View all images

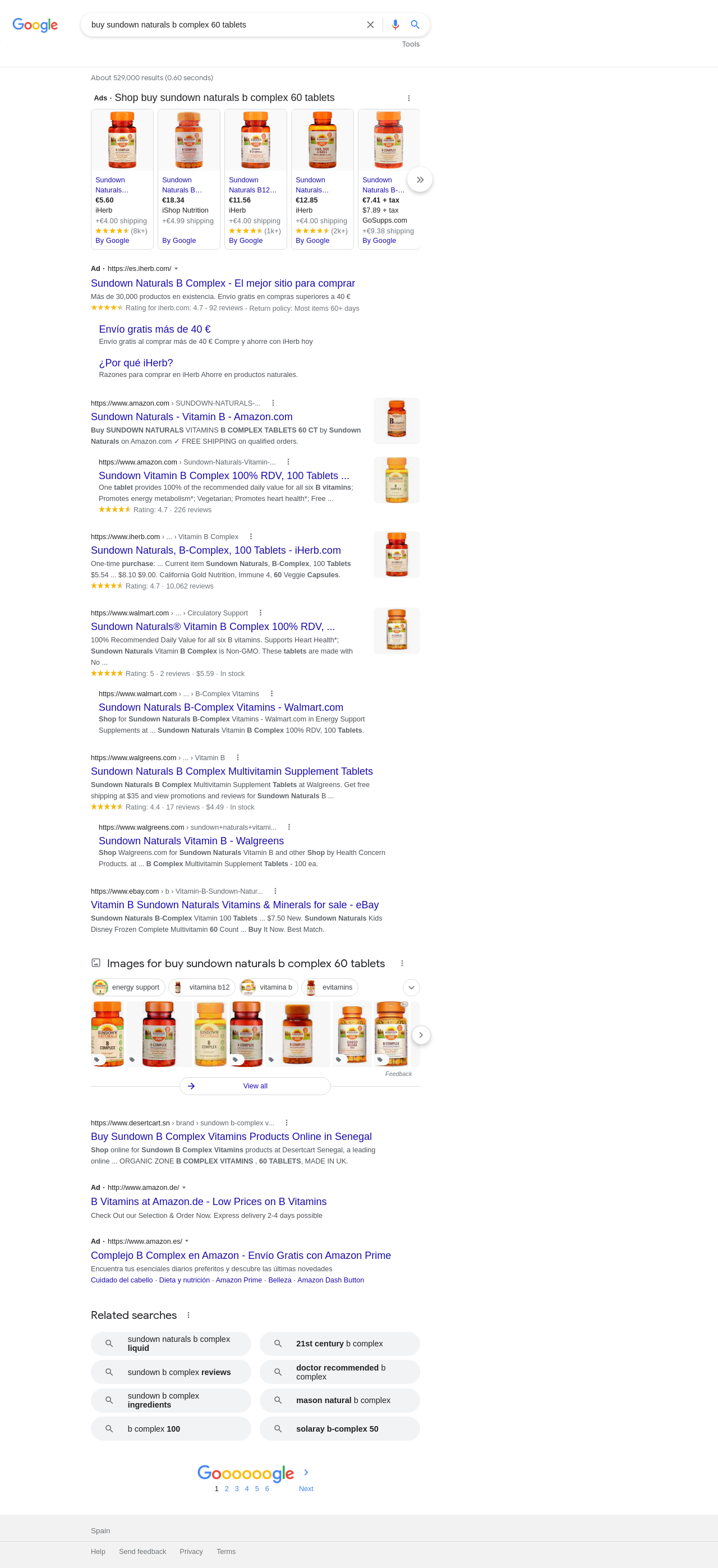255,1086
